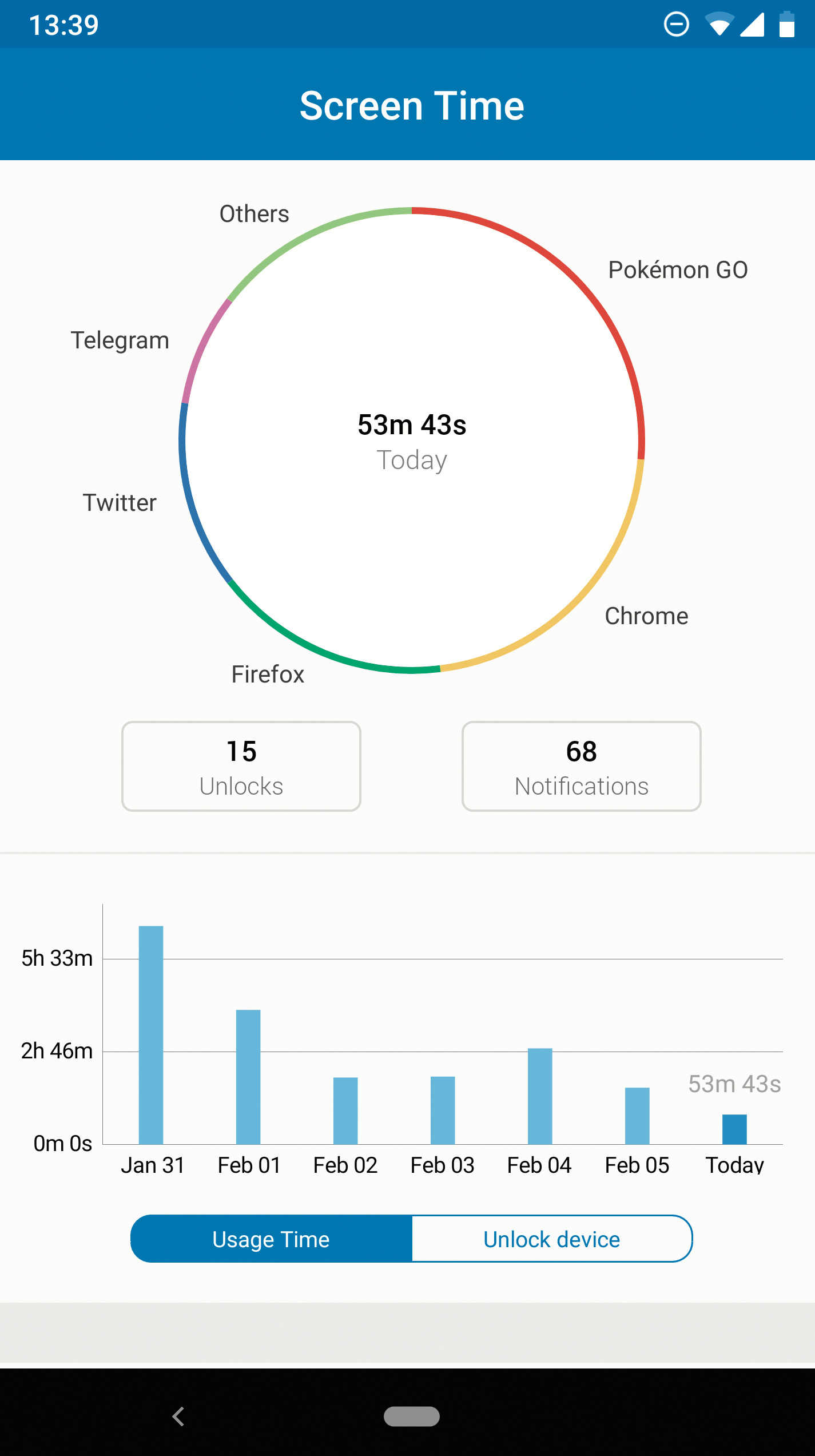
Task: Select the Feb 04 usage bar
Action: tap(540, 1096)
